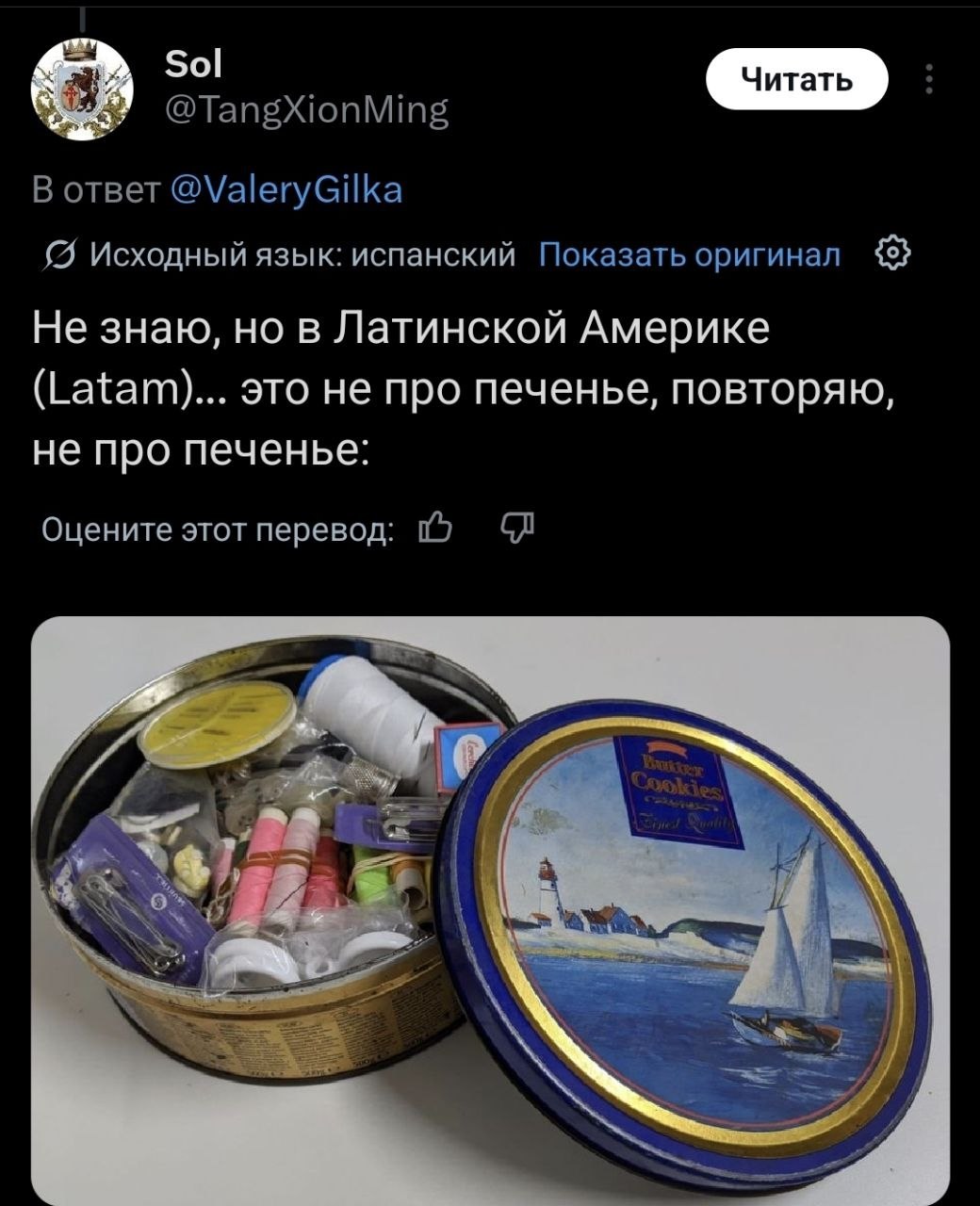
Task: Open the @ValeryGilka profile link
Action: click(x=288, y=190)
